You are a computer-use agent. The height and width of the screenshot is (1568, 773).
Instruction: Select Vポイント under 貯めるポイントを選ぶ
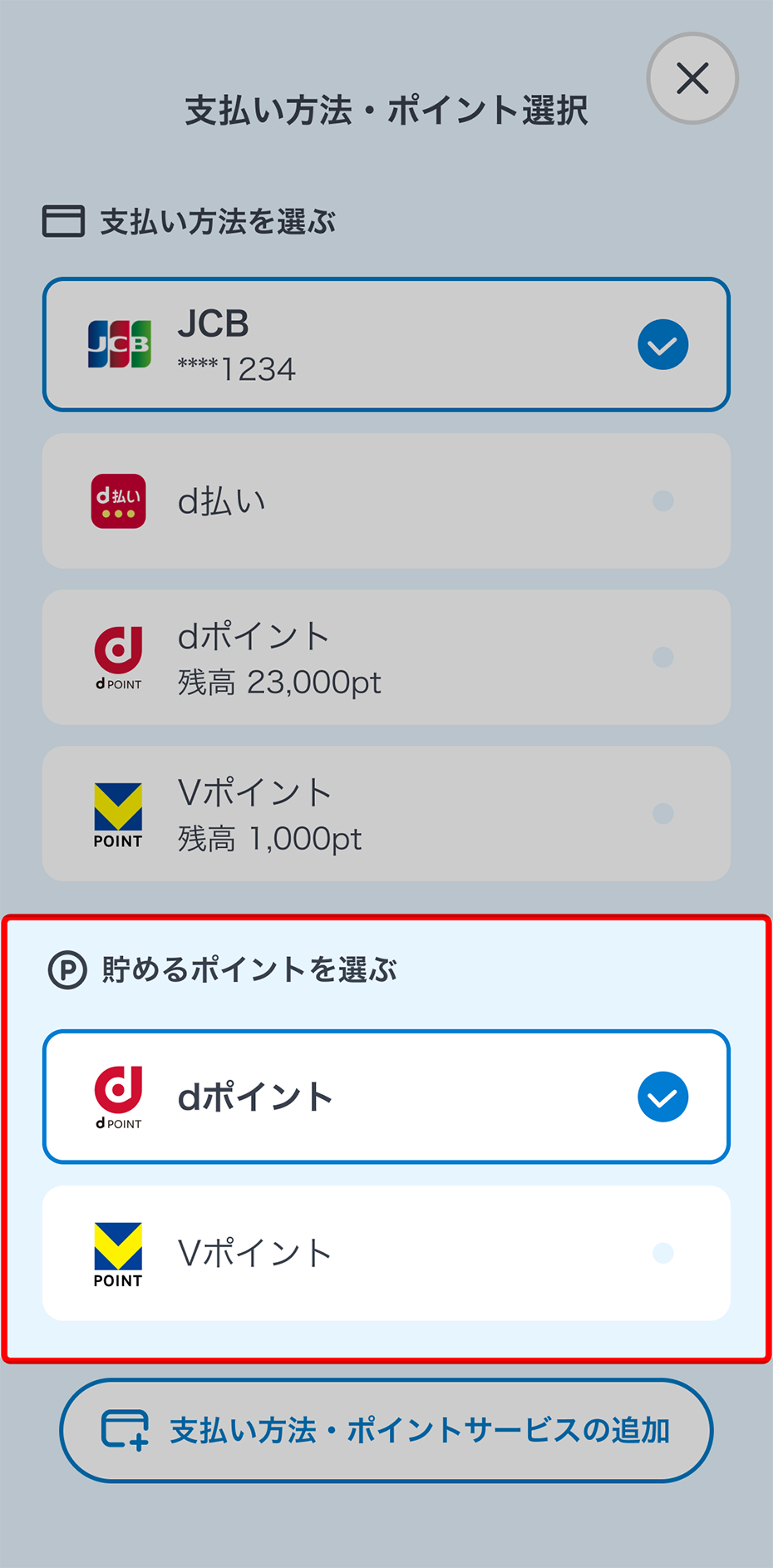(386, 1253)
